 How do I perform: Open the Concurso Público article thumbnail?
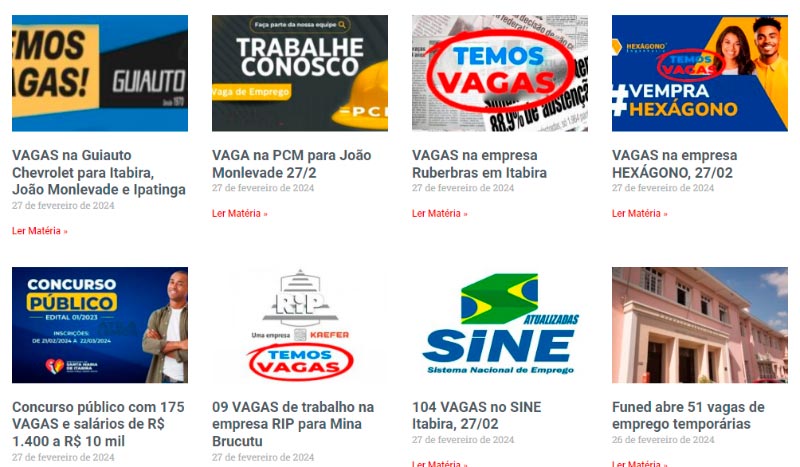click(x=100, y=325)
